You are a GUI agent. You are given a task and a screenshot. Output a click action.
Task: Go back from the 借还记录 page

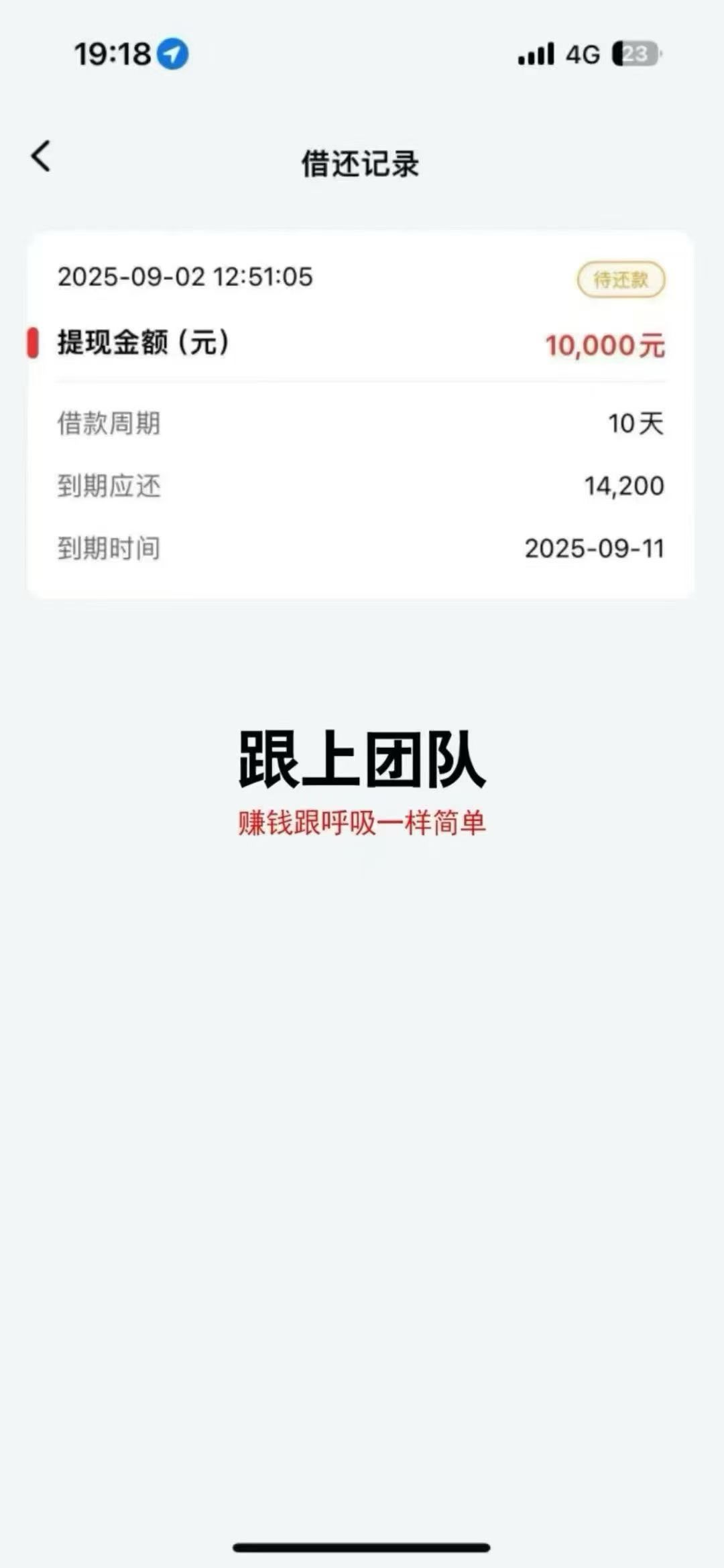click(41, 157)
